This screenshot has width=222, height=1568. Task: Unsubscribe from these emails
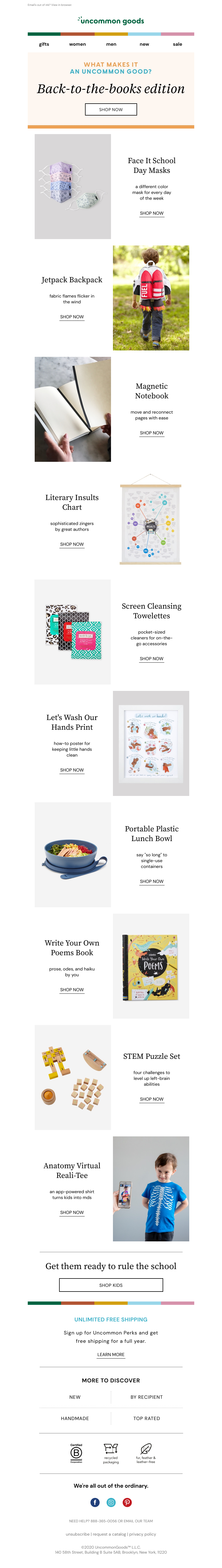77,1534
